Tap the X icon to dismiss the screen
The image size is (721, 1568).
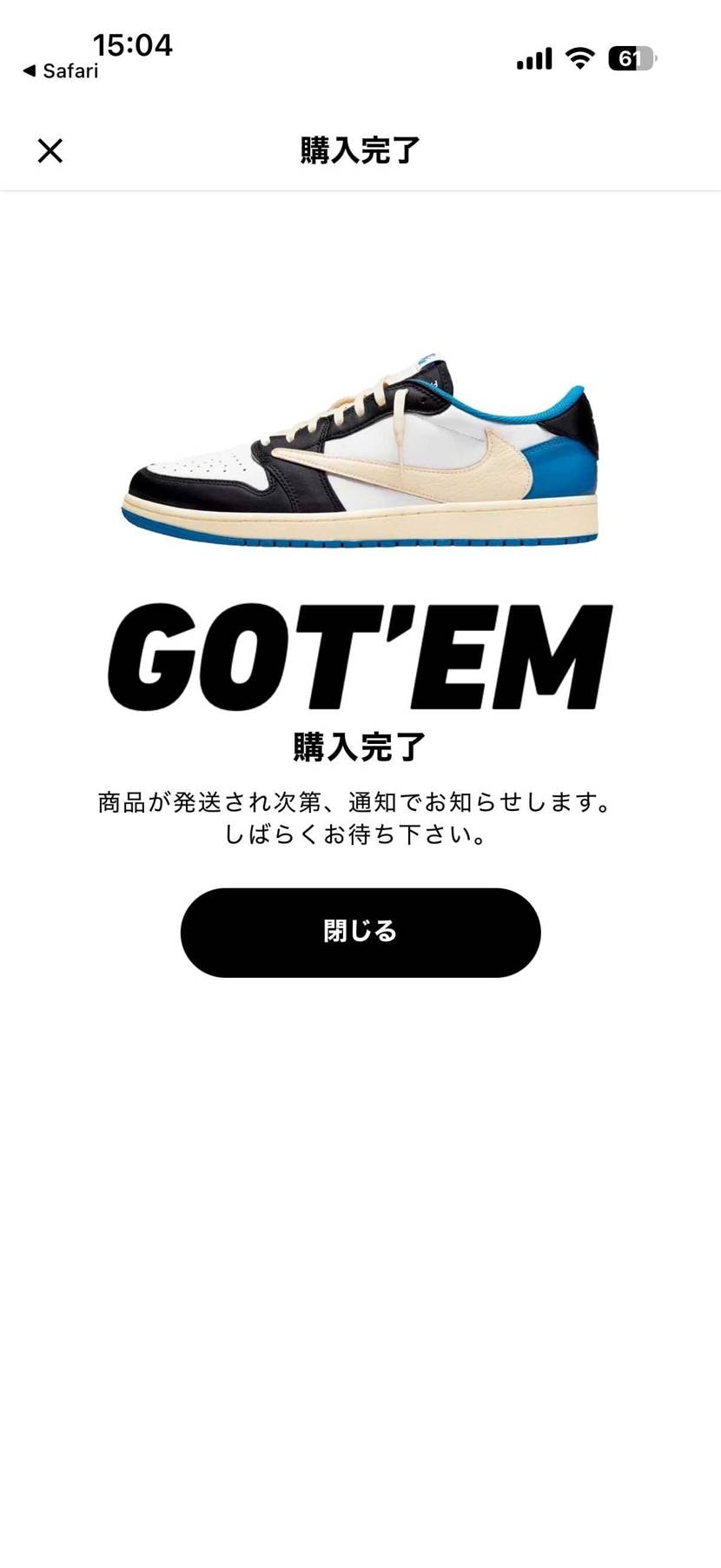(50, 150)
